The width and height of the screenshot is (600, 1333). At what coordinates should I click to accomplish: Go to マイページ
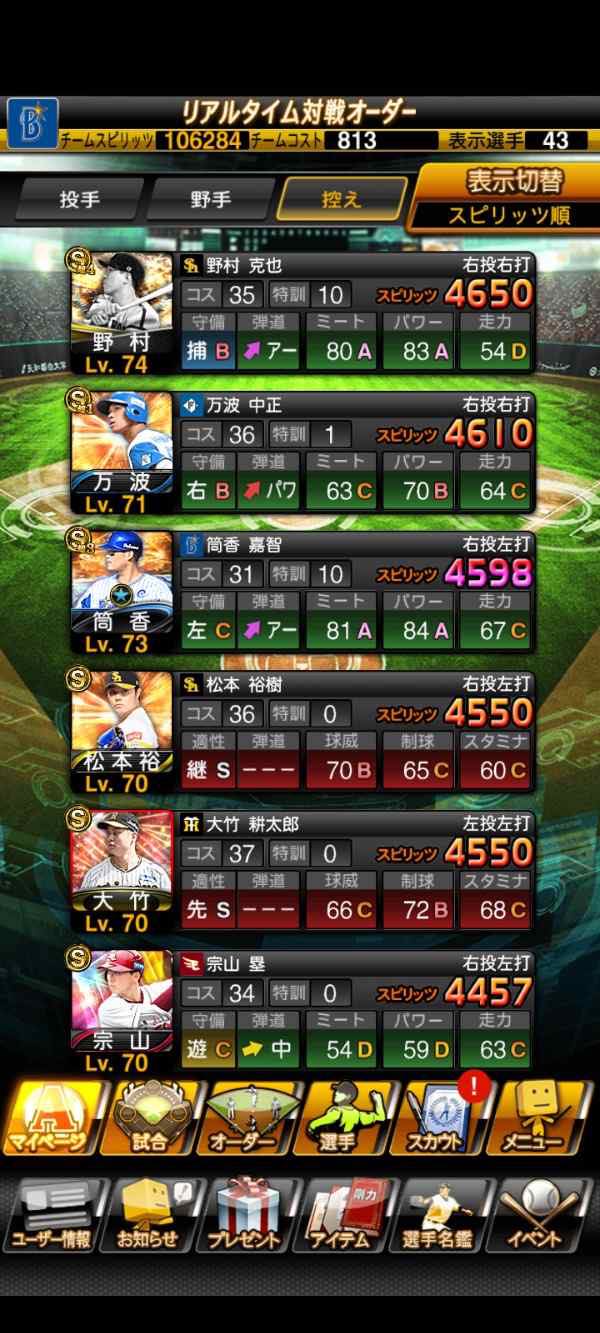[x=50, y=1117]
